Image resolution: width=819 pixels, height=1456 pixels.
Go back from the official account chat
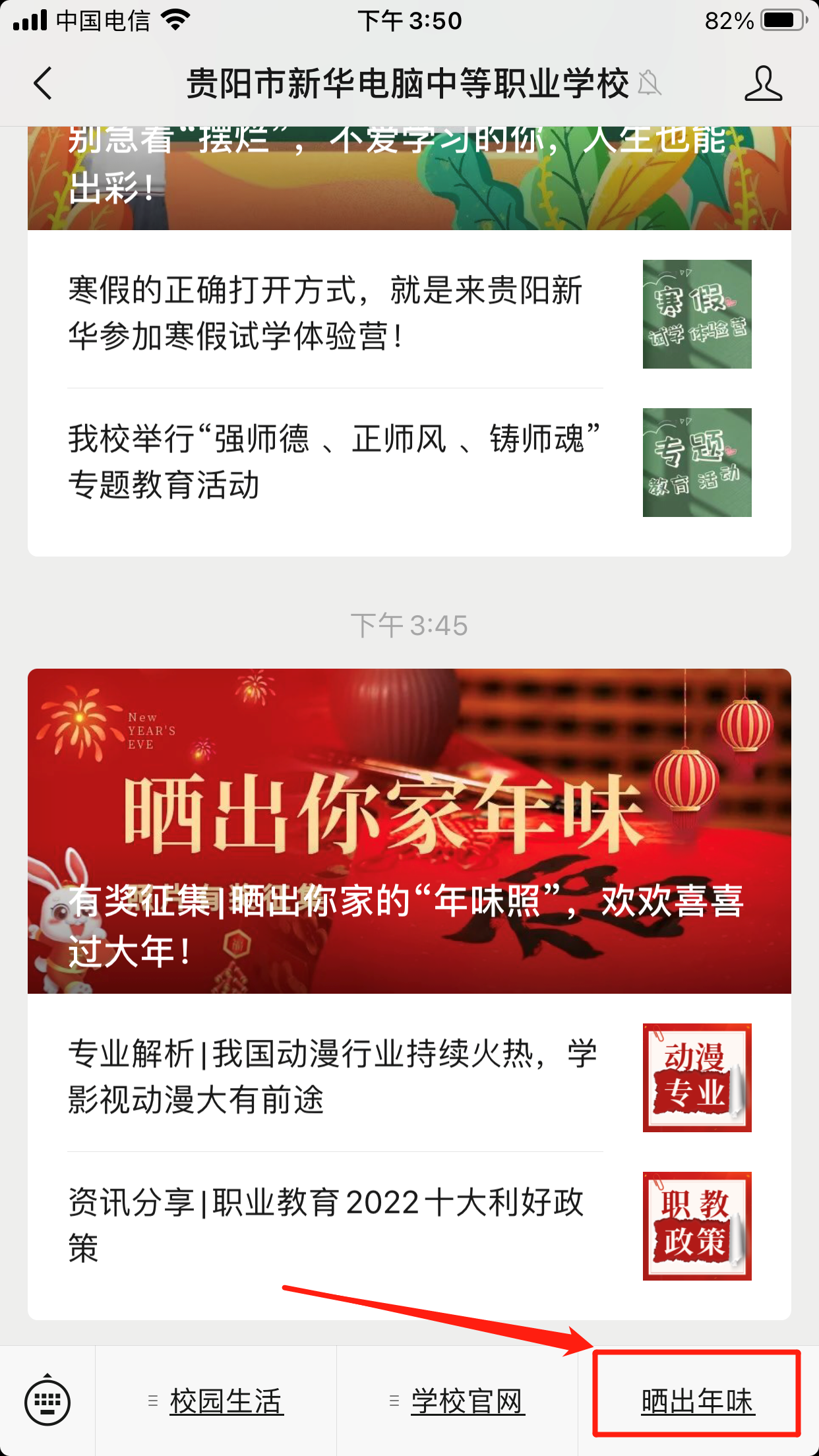[44, 84]
